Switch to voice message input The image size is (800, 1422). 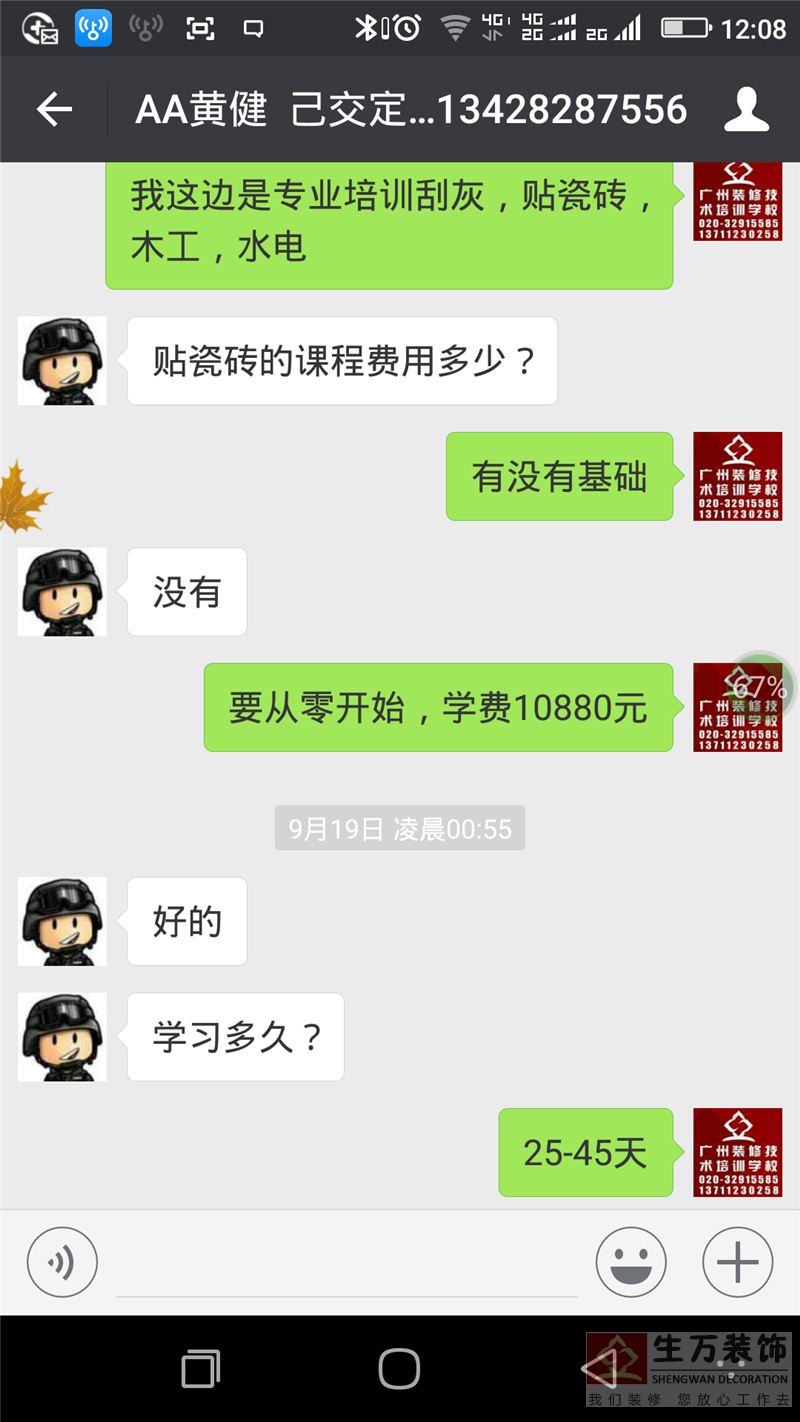click(62, 1263)
